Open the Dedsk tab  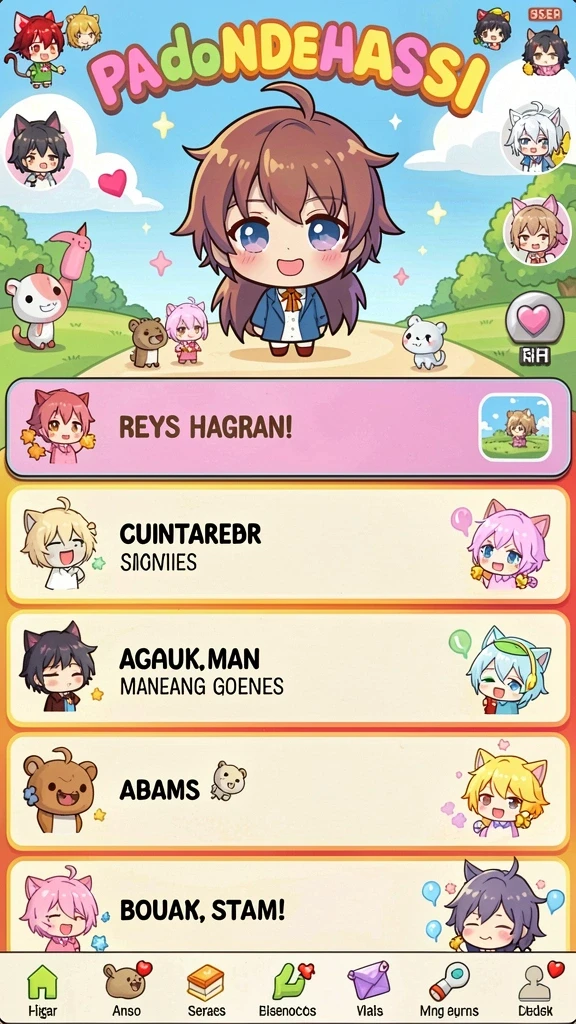pyautogui.click(x=536, y=987)
